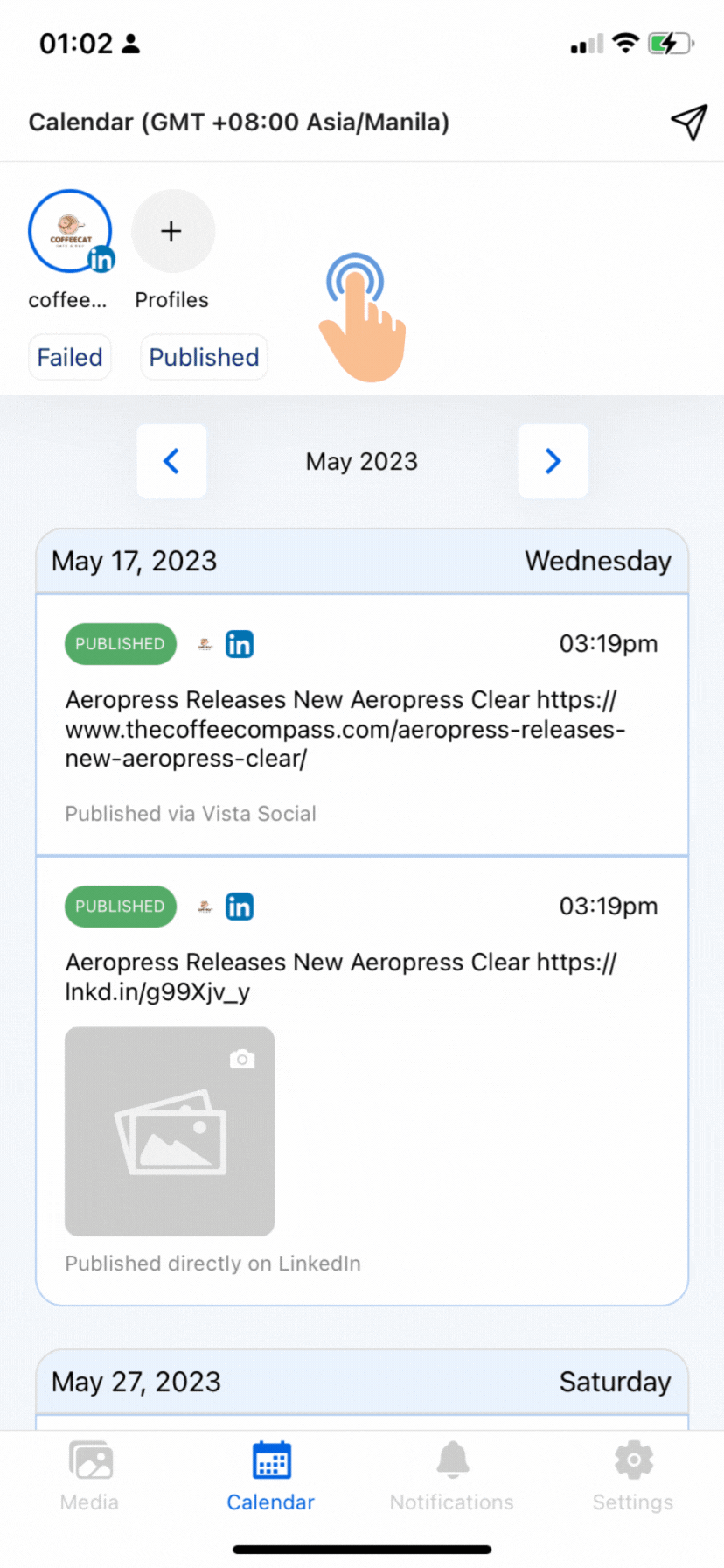
Task: Go to the next month
Action: tap(553, 461)
